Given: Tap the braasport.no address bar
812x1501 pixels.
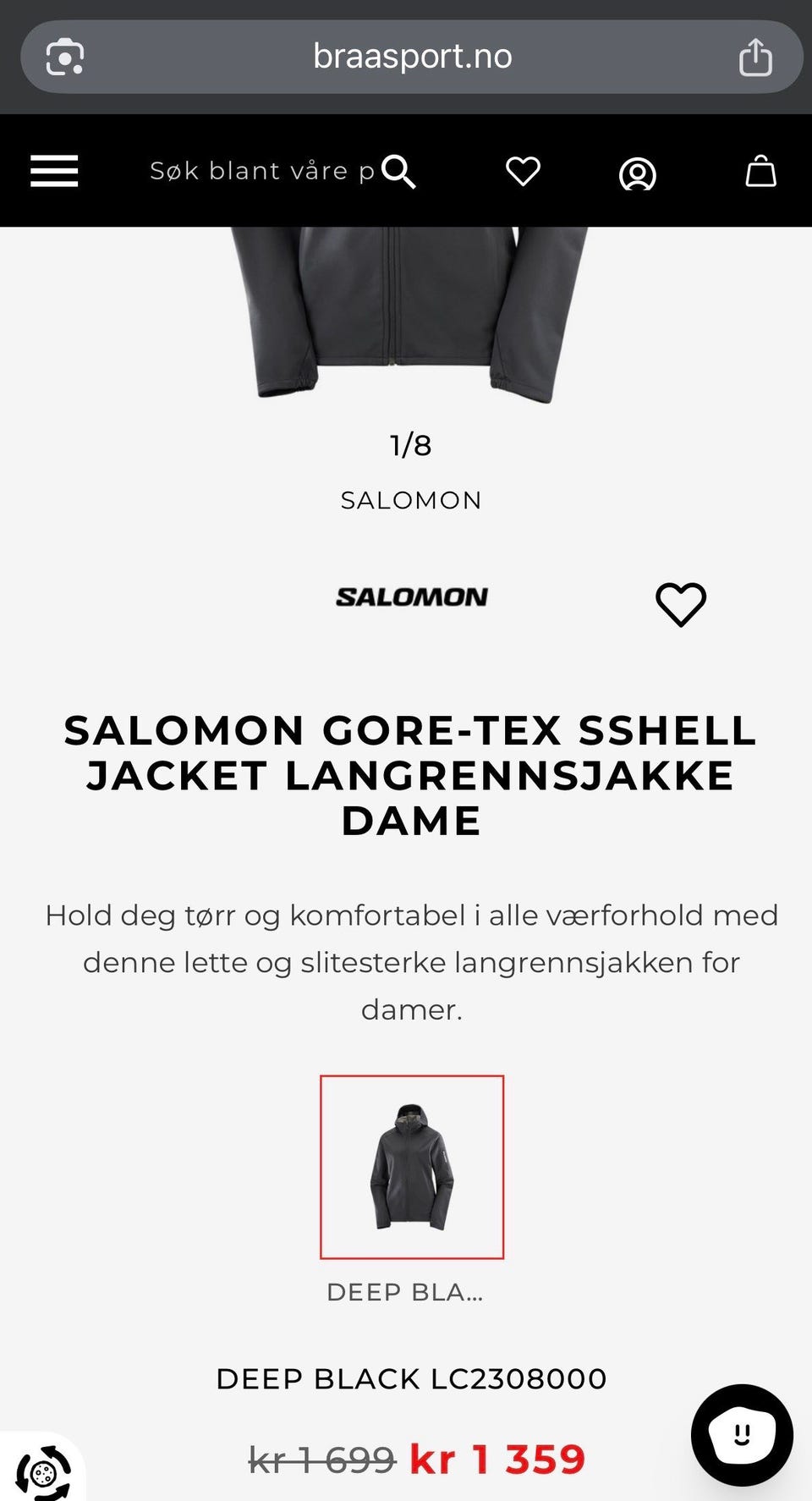Looking at the screenshot, I should (x=412, y=56).
